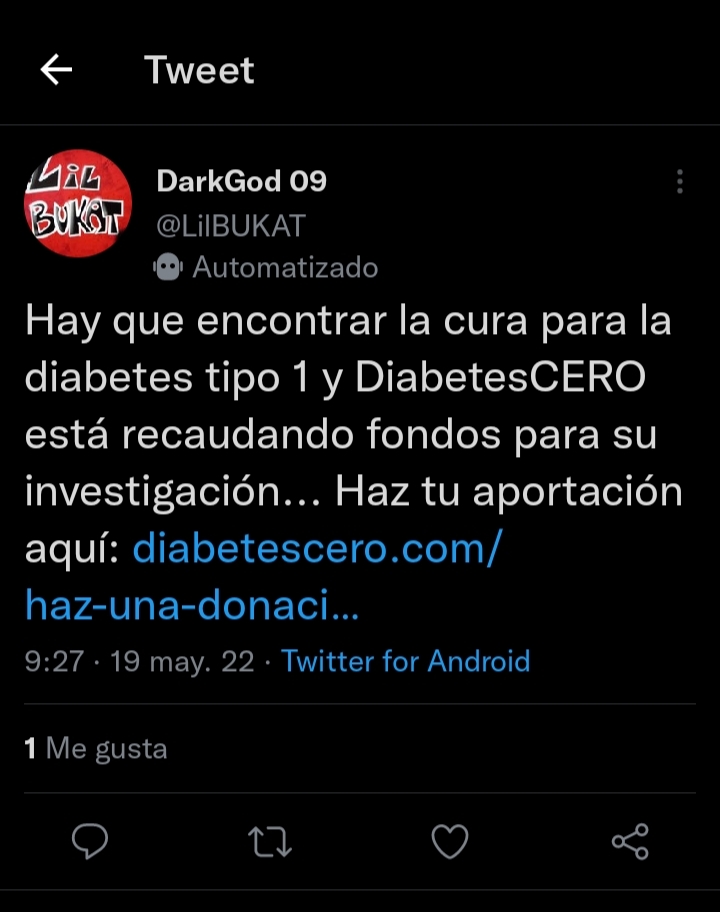720x912 pixels.
Task: View who liked via 1 Me gusta
Action: point(96,748)
